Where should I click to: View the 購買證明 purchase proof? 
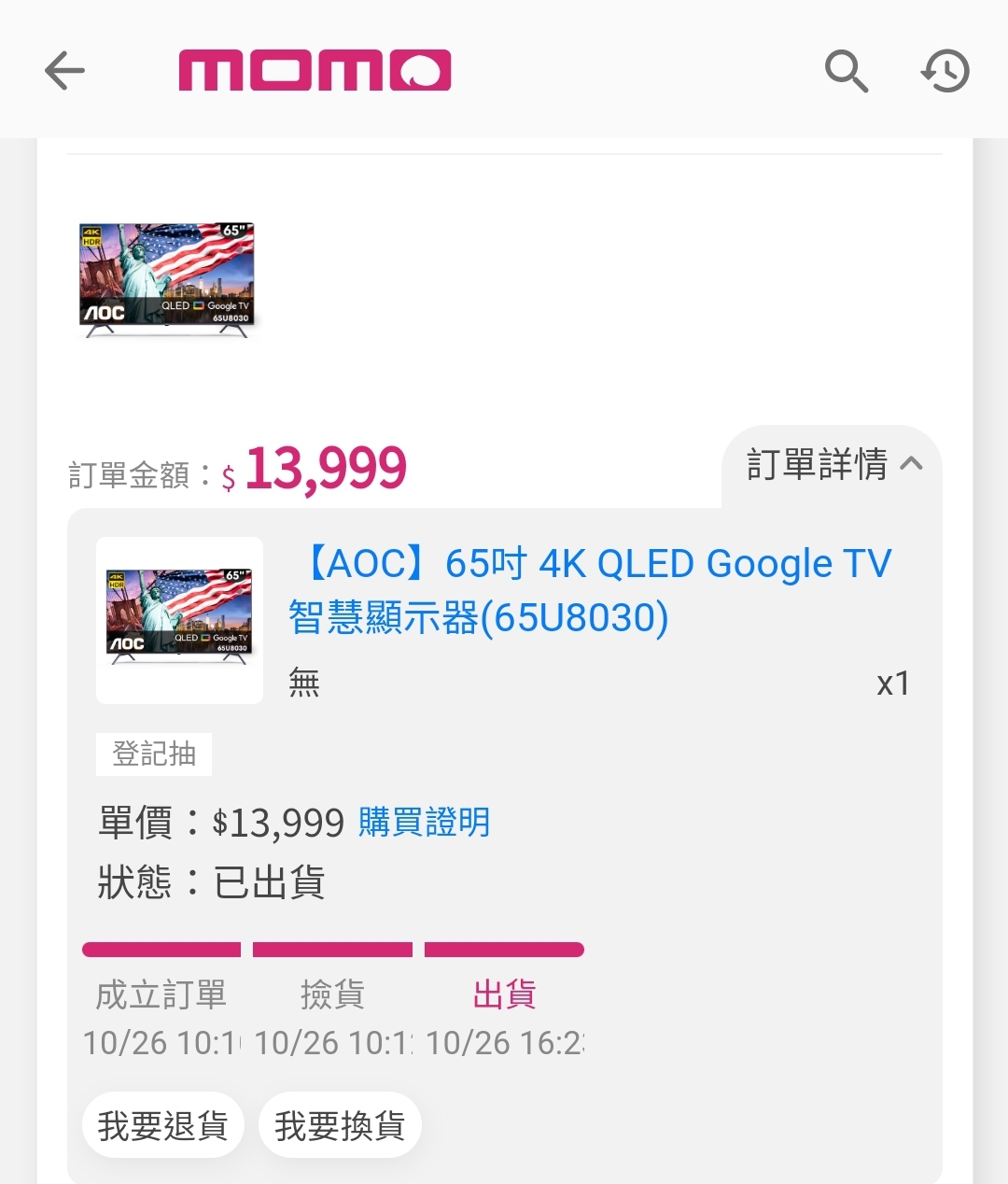tap(424, 823)
